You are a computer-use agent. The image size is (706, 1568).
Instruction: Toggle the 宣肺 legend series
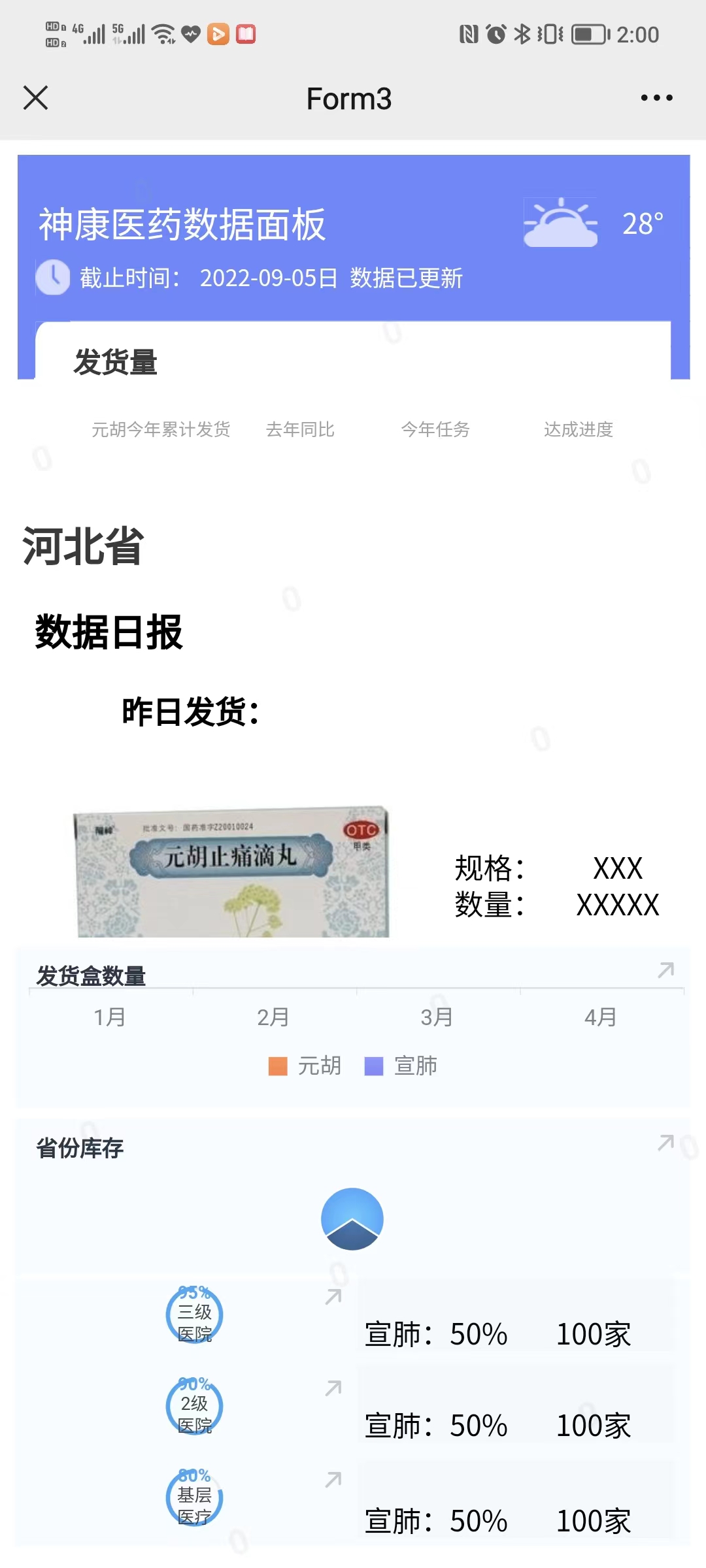(x=401, y=1066)
